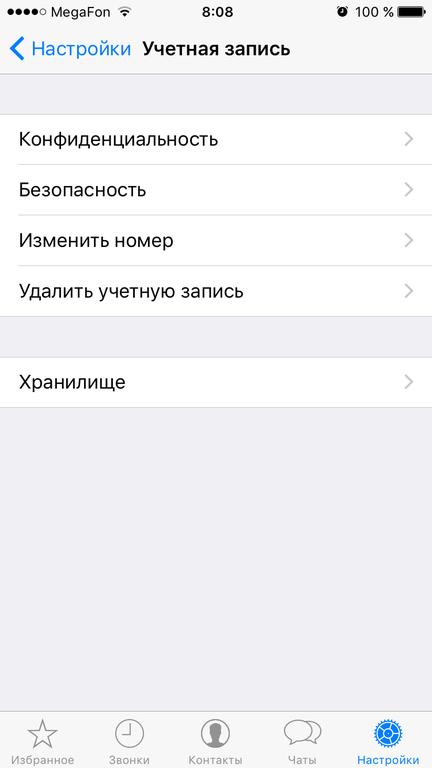The width and height of the screenshot is (432, 768).
Task: Open the Хранилище row
Action: point(216,382)
